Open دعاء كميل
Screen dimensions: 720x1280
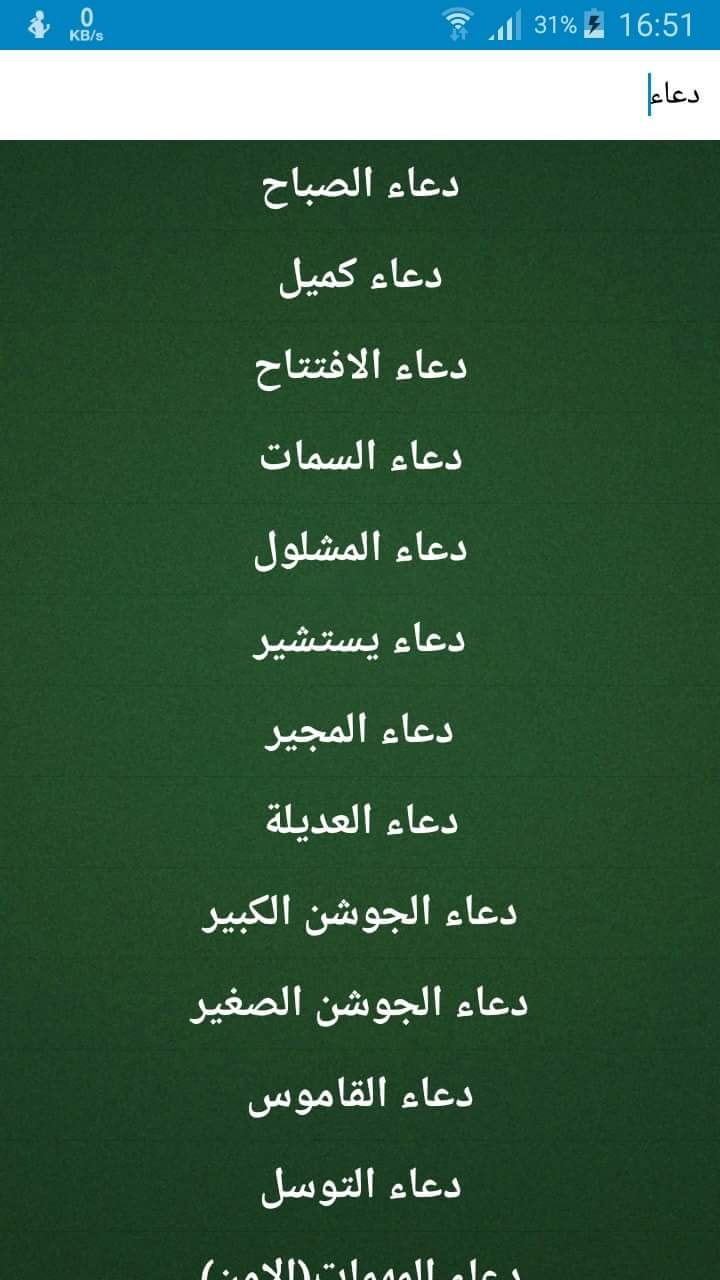(360, 276)
